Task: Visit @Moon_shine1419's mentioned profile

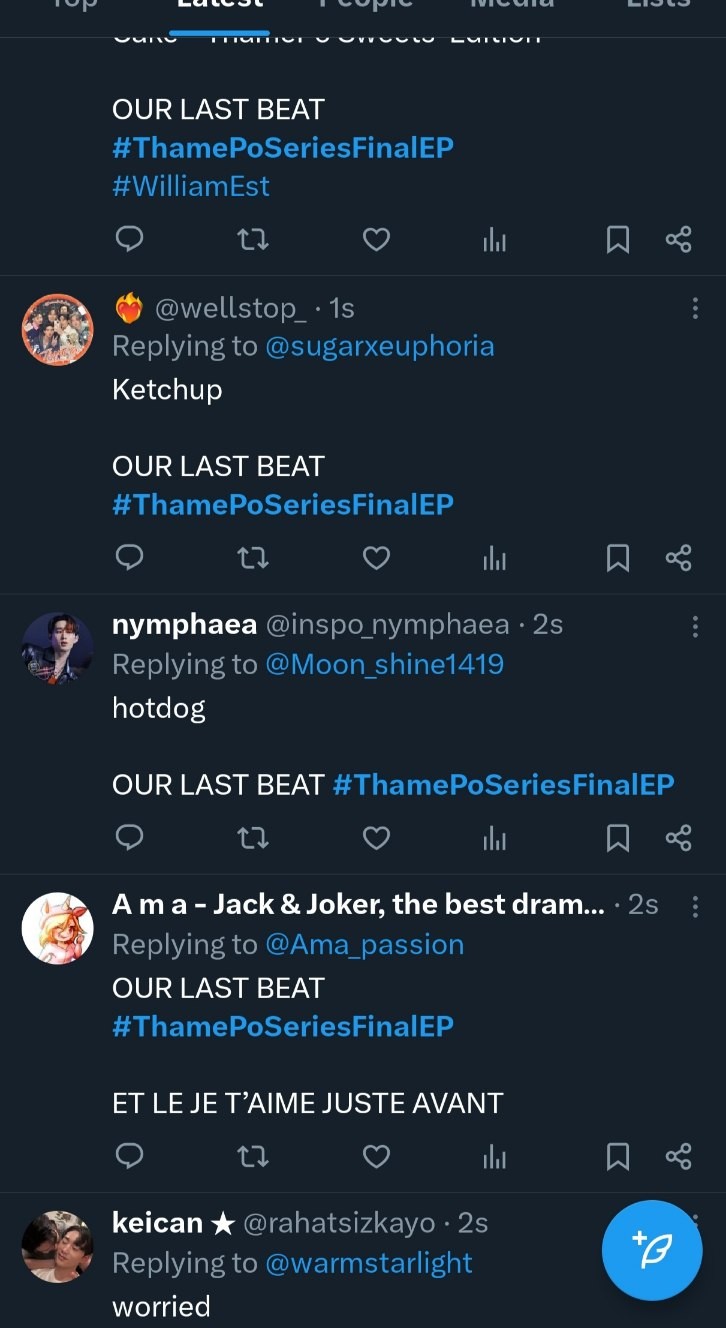Action: 385,664
